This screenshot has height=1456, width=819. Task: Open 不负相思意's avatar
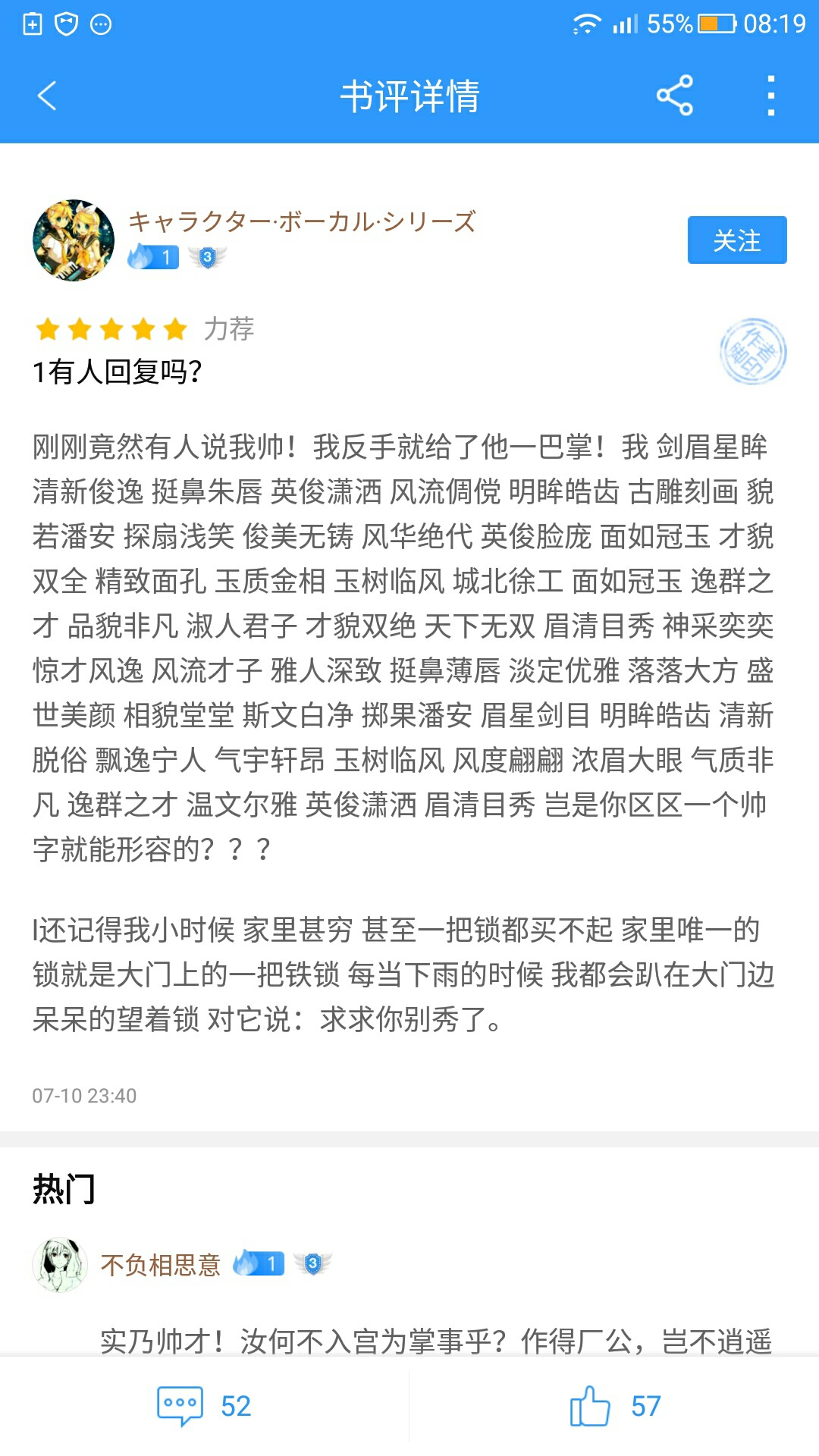pyautogui.click(x=60, y=1264)
